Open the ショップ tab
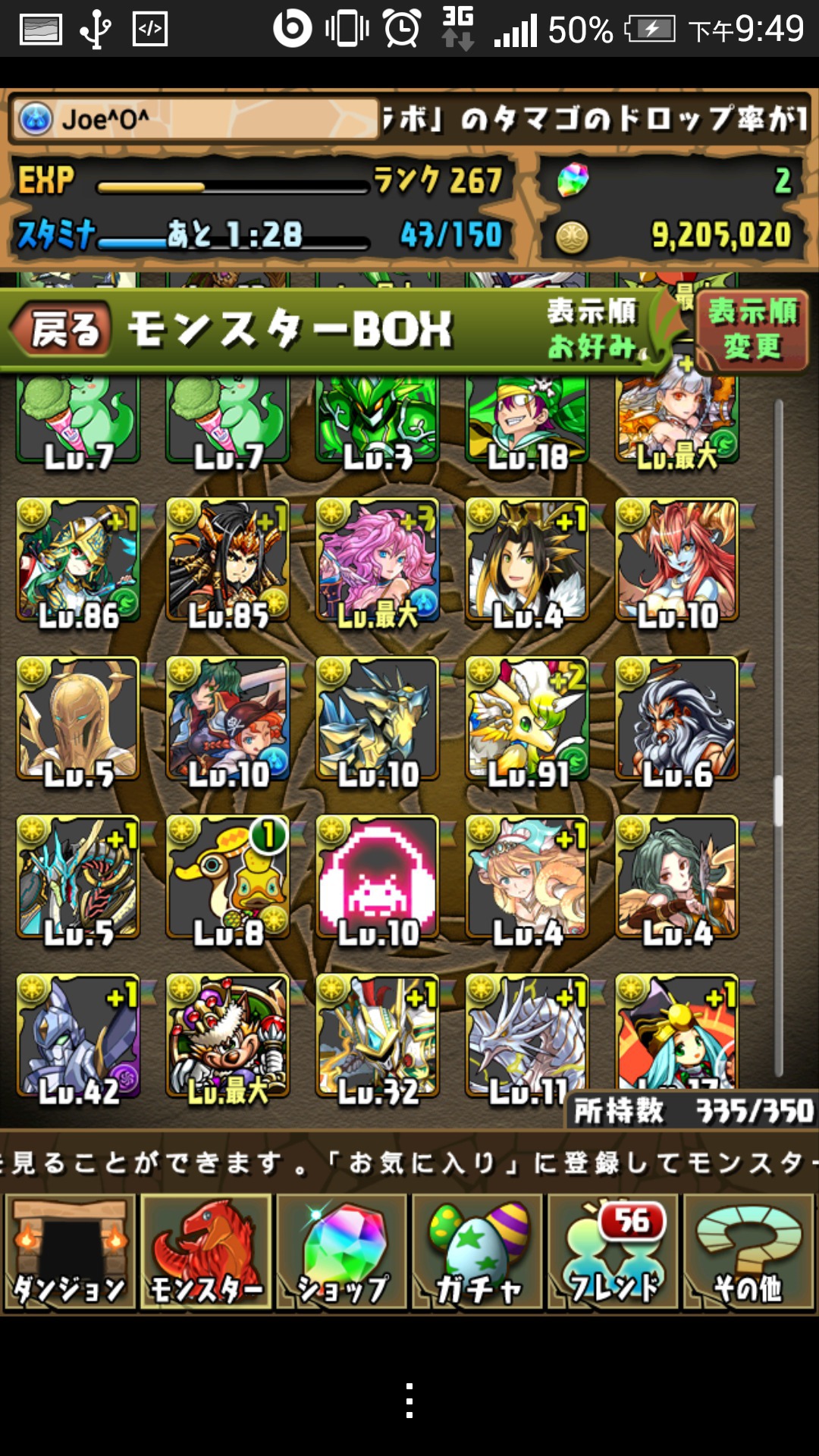The image size is (819, 1456). pos(341,1252)
